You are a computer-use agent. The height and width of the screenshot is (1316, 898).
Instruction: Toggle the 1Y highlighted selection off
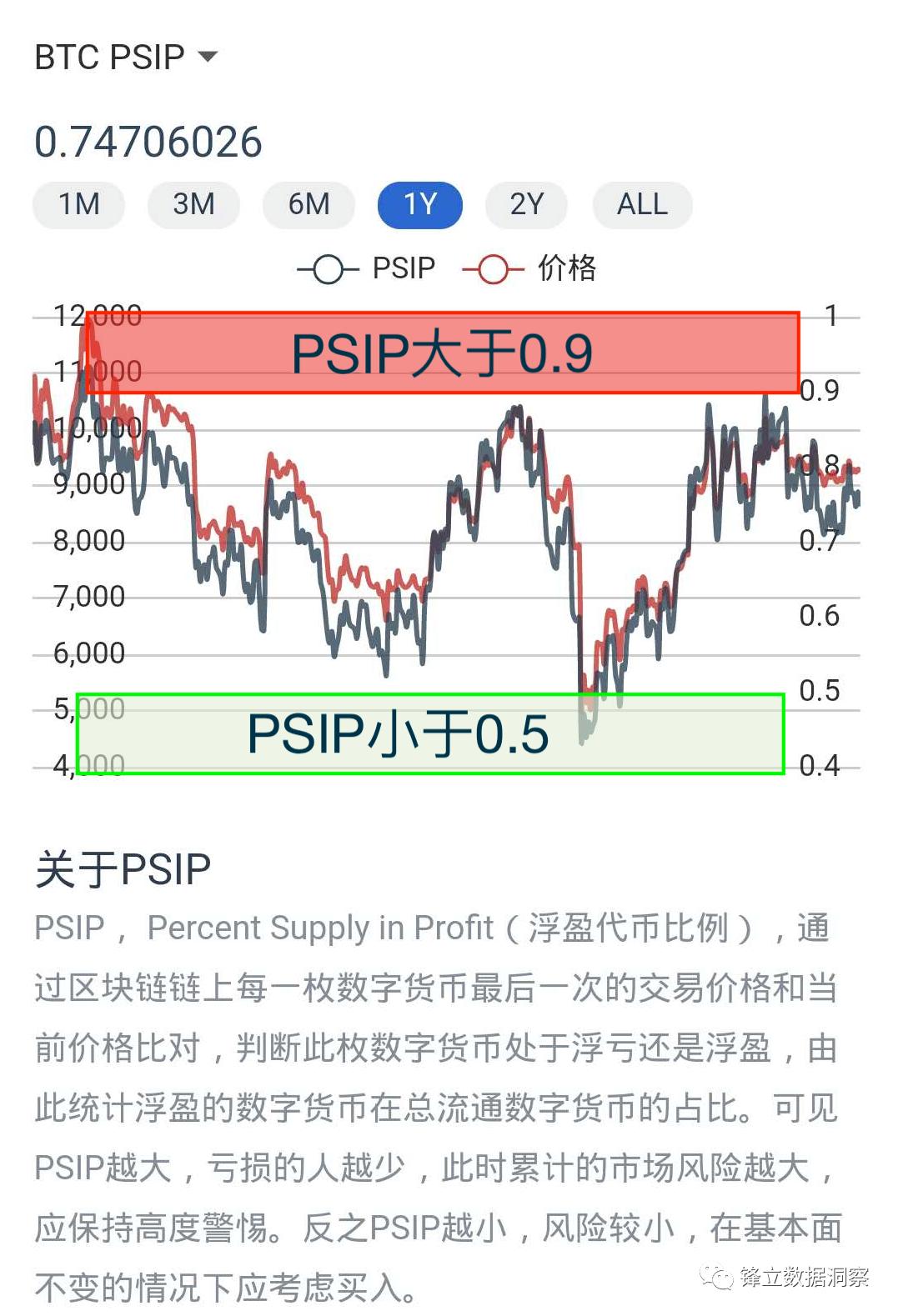point(420,204)
